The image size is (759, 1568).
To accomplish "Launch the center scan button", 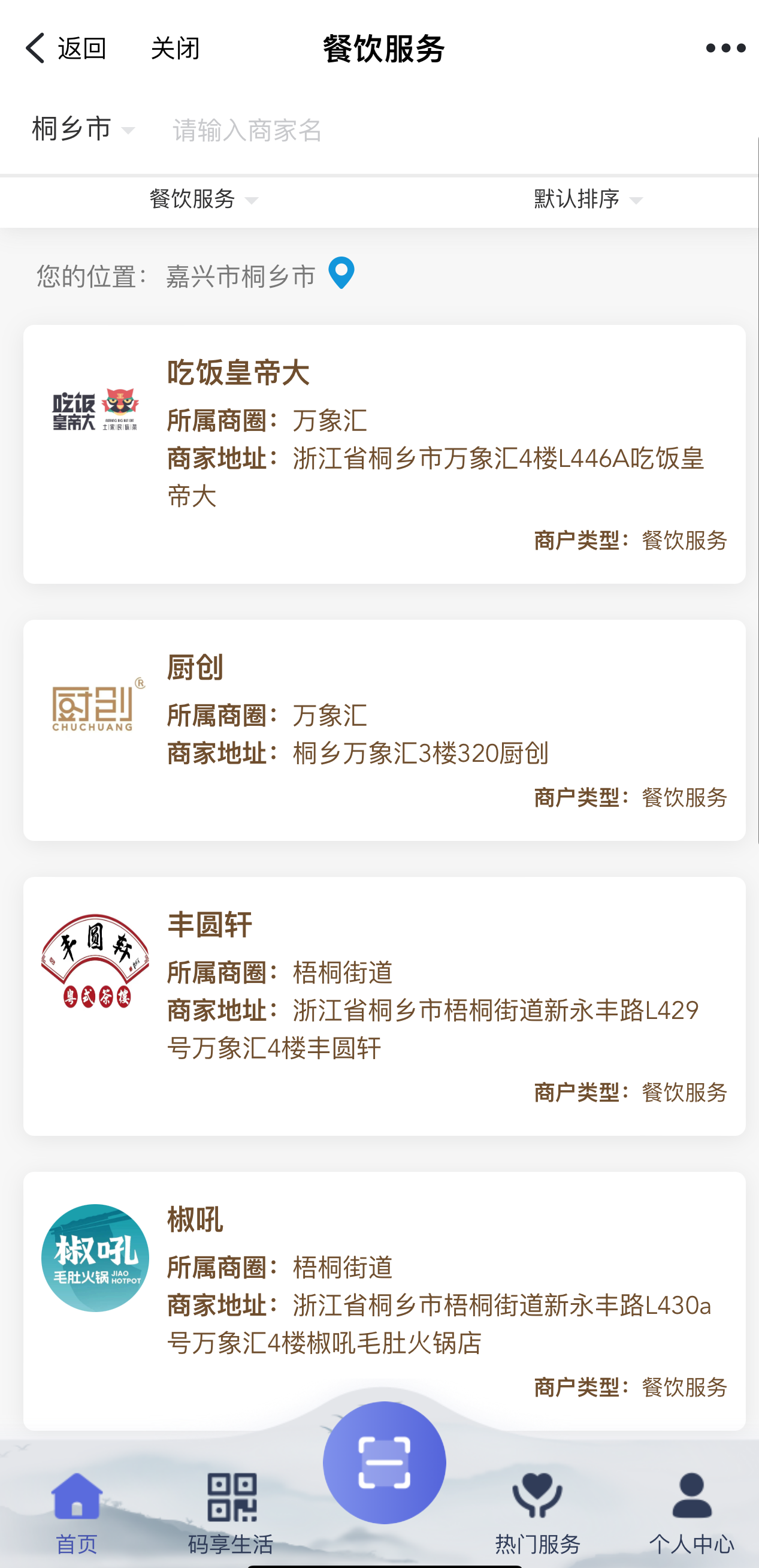I will [x=385, y=1462].
